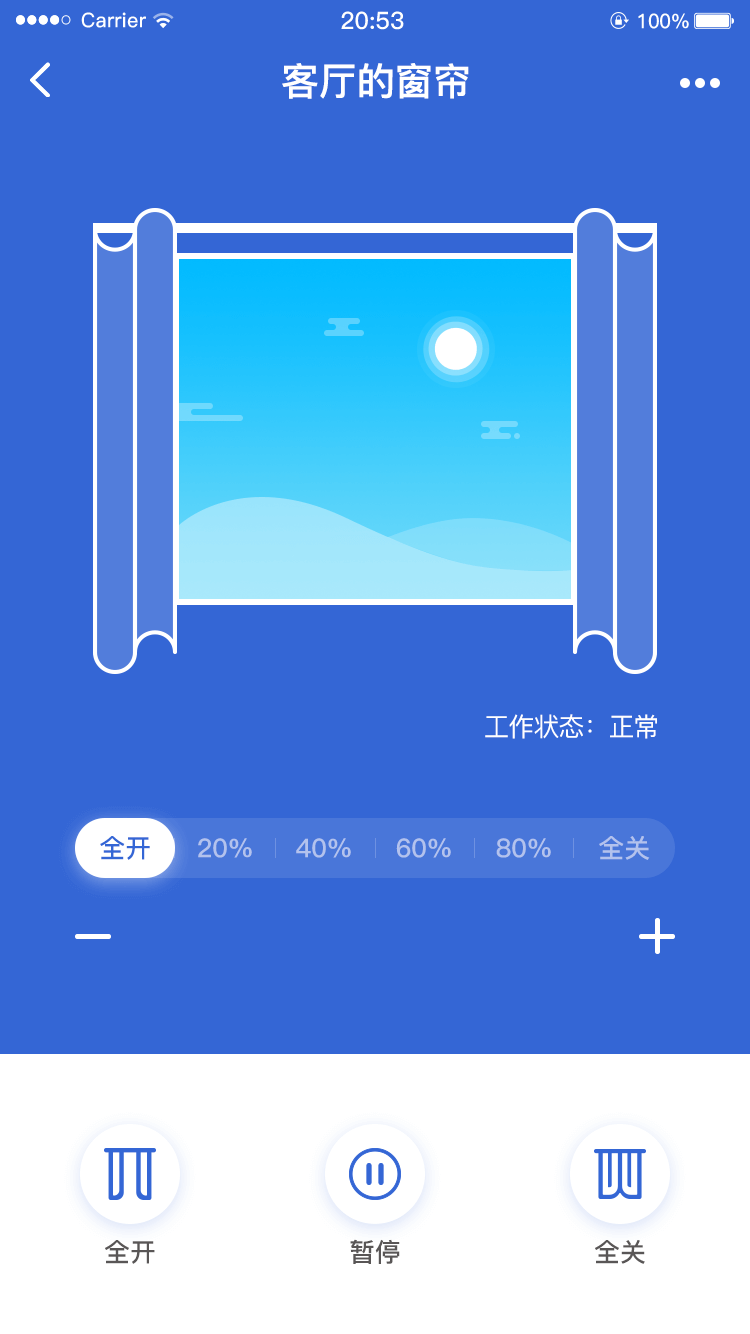Screen dimensions: 750x1334
Task: Go back using the top-left arrow
Action: click(x=40, y=80)
